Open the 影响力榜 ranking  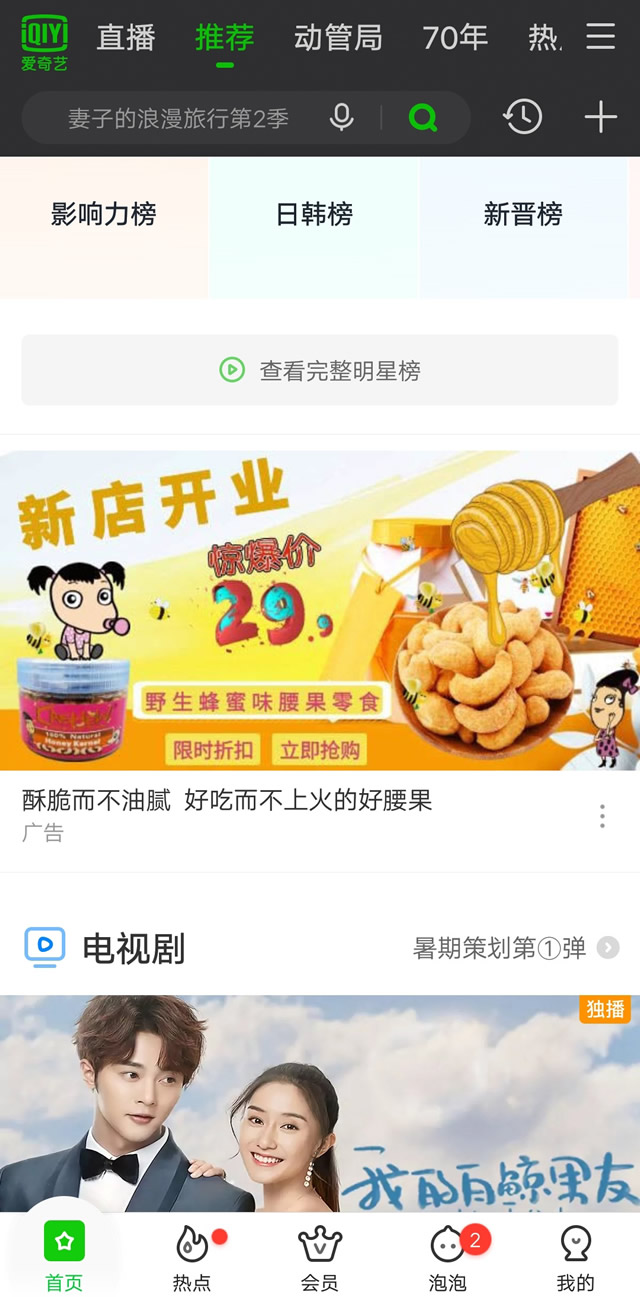(104, 215)
